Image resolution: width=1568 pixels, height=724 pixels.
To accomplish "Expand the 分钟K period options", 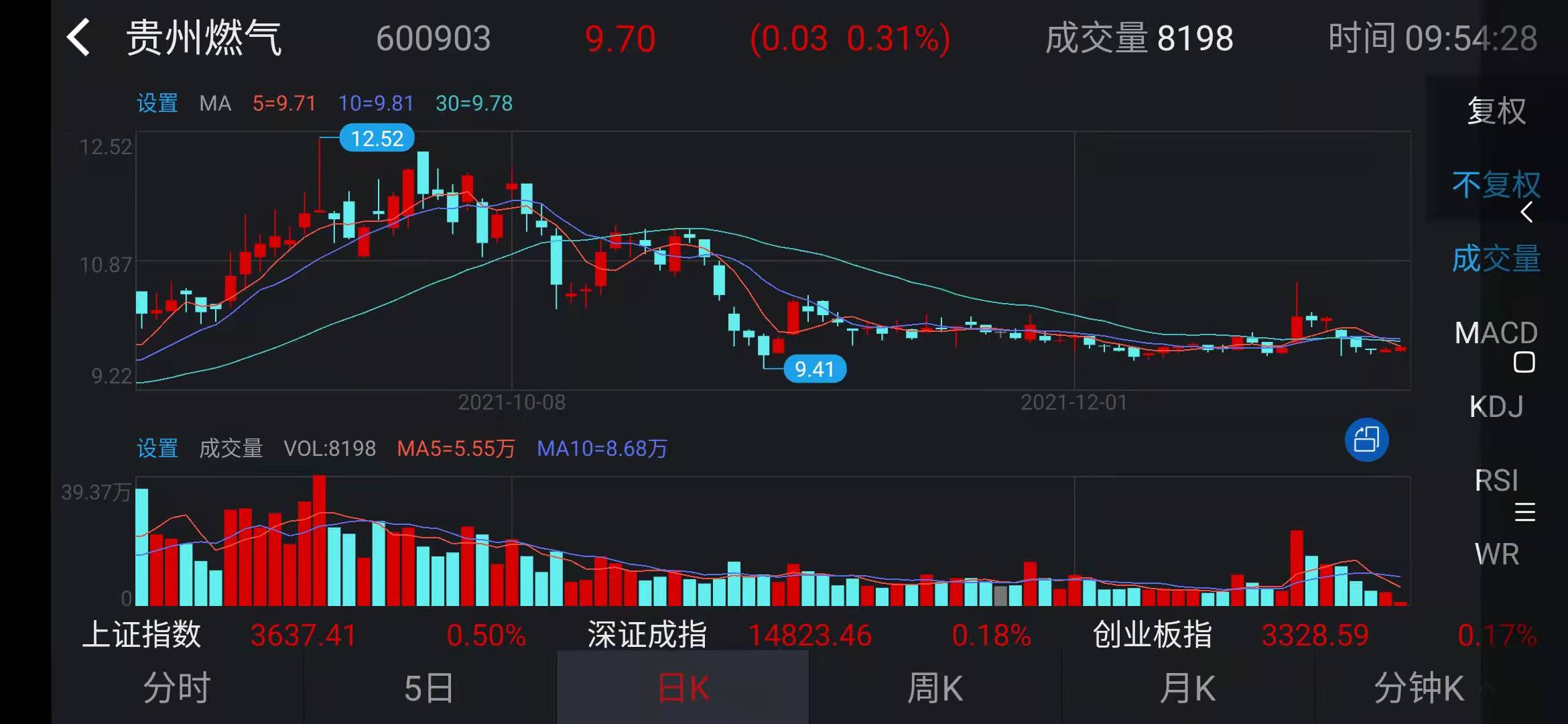I will tap(1421, 688).
